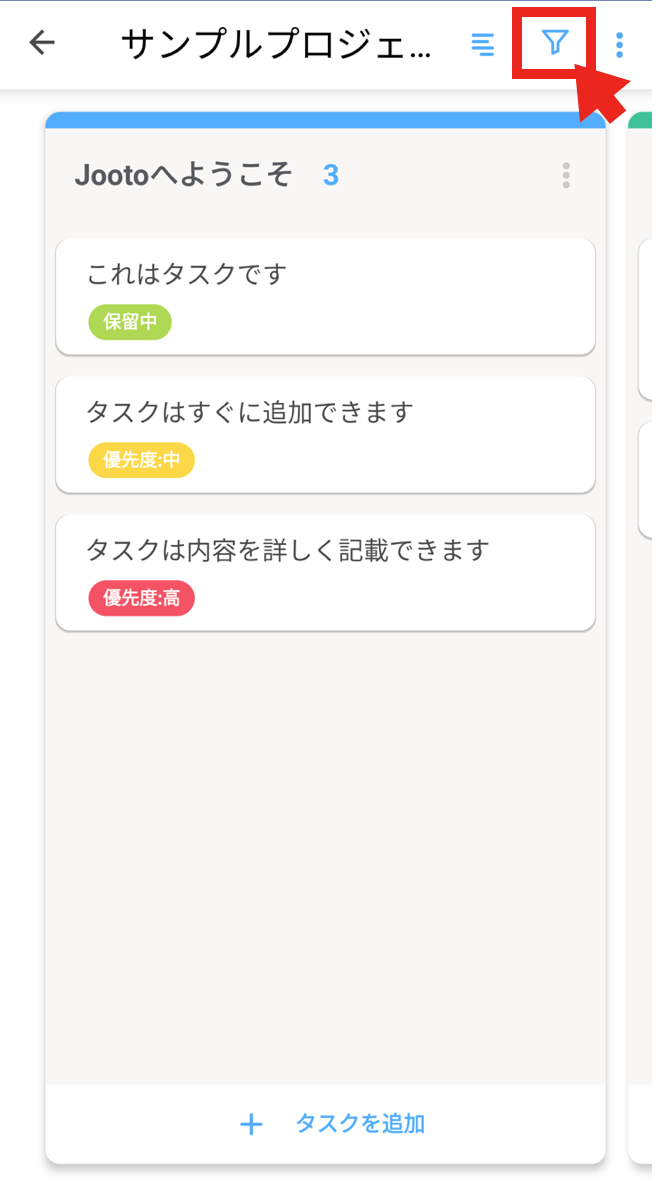Go back using the arrow icon
This screenshot has height=1184, width=656.
click(x=42, y=43)
